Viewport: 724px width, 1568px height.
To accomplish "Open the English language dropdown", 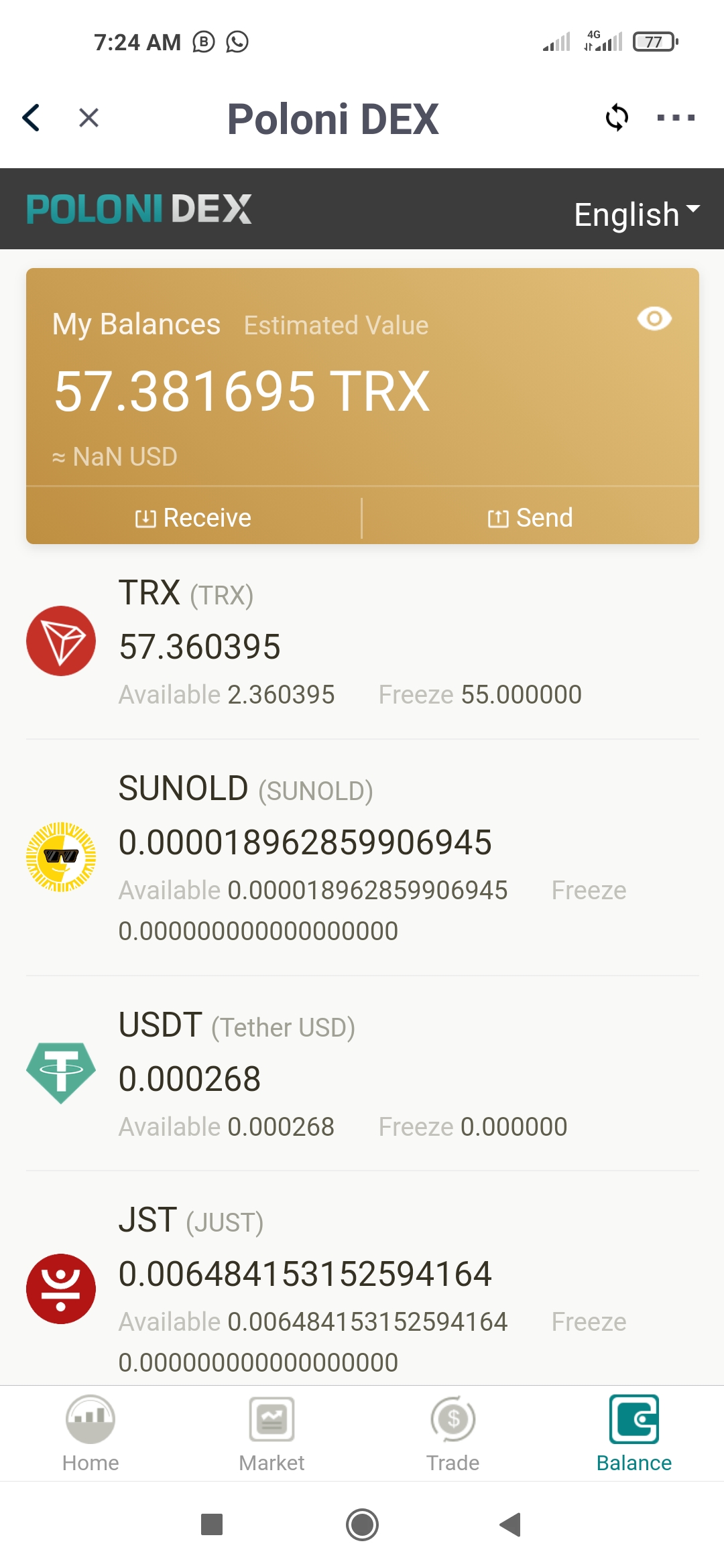I will 637,214.
